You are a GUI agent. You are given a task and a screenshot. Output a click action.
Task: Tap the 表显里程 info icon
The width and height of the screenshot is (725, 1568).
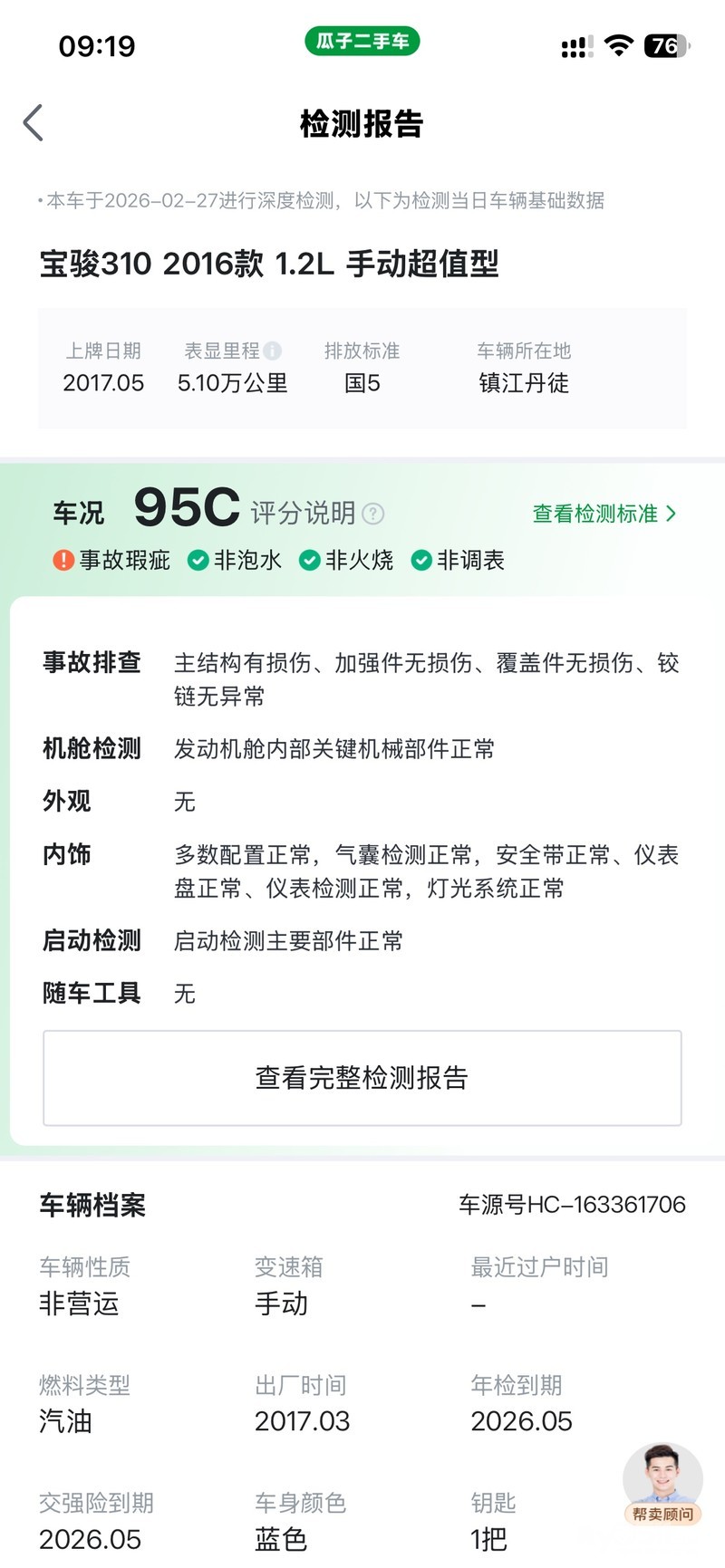273,351
